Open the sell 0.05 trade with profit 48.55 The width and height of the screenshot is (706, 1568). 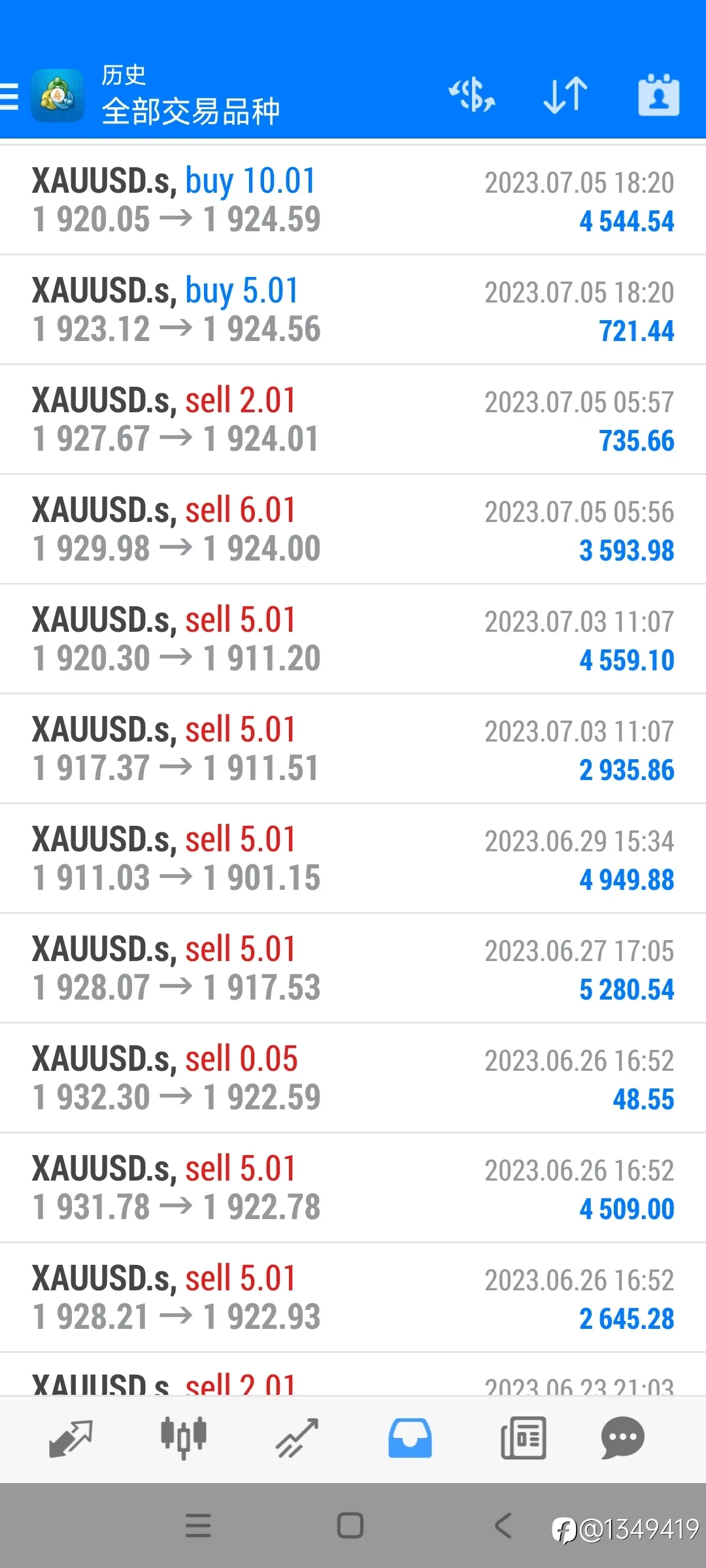353,1078
